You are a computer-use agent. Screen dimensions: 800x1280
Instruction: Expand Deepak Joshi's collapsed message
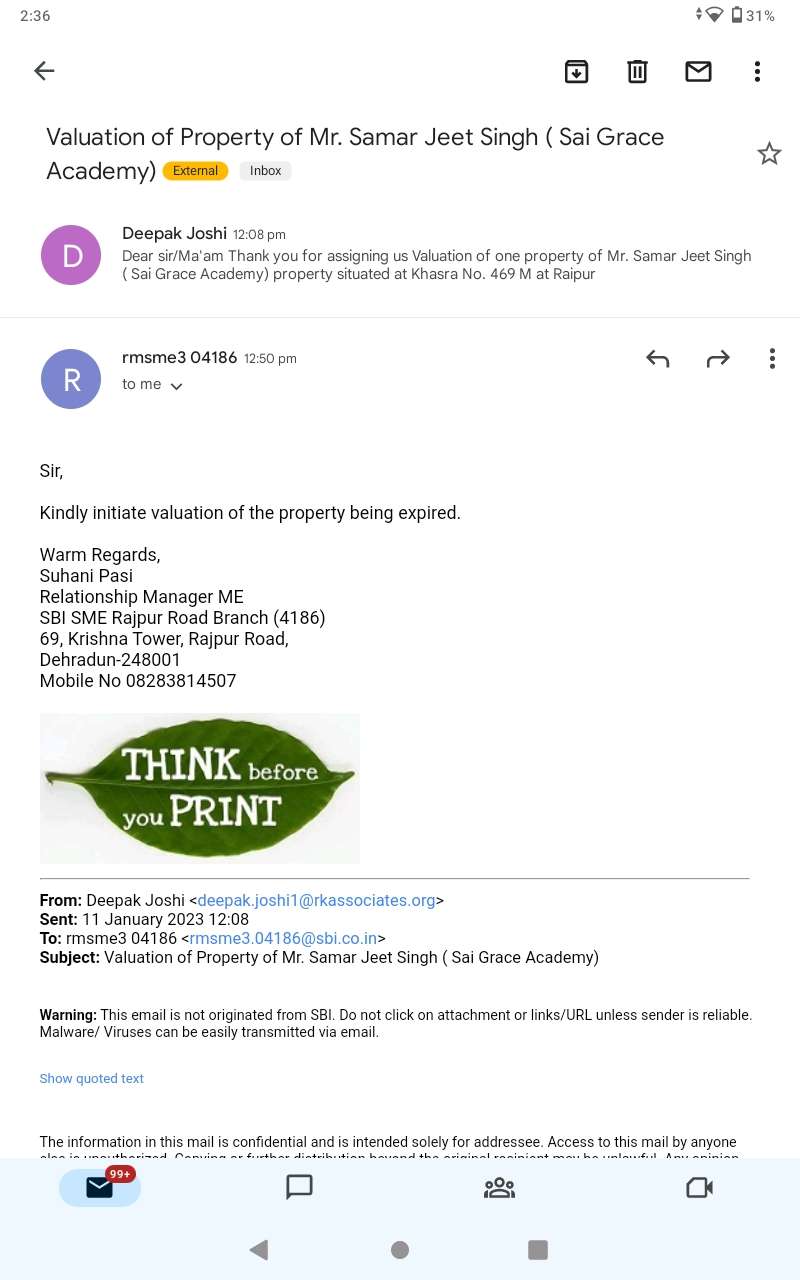click(400, 254)
